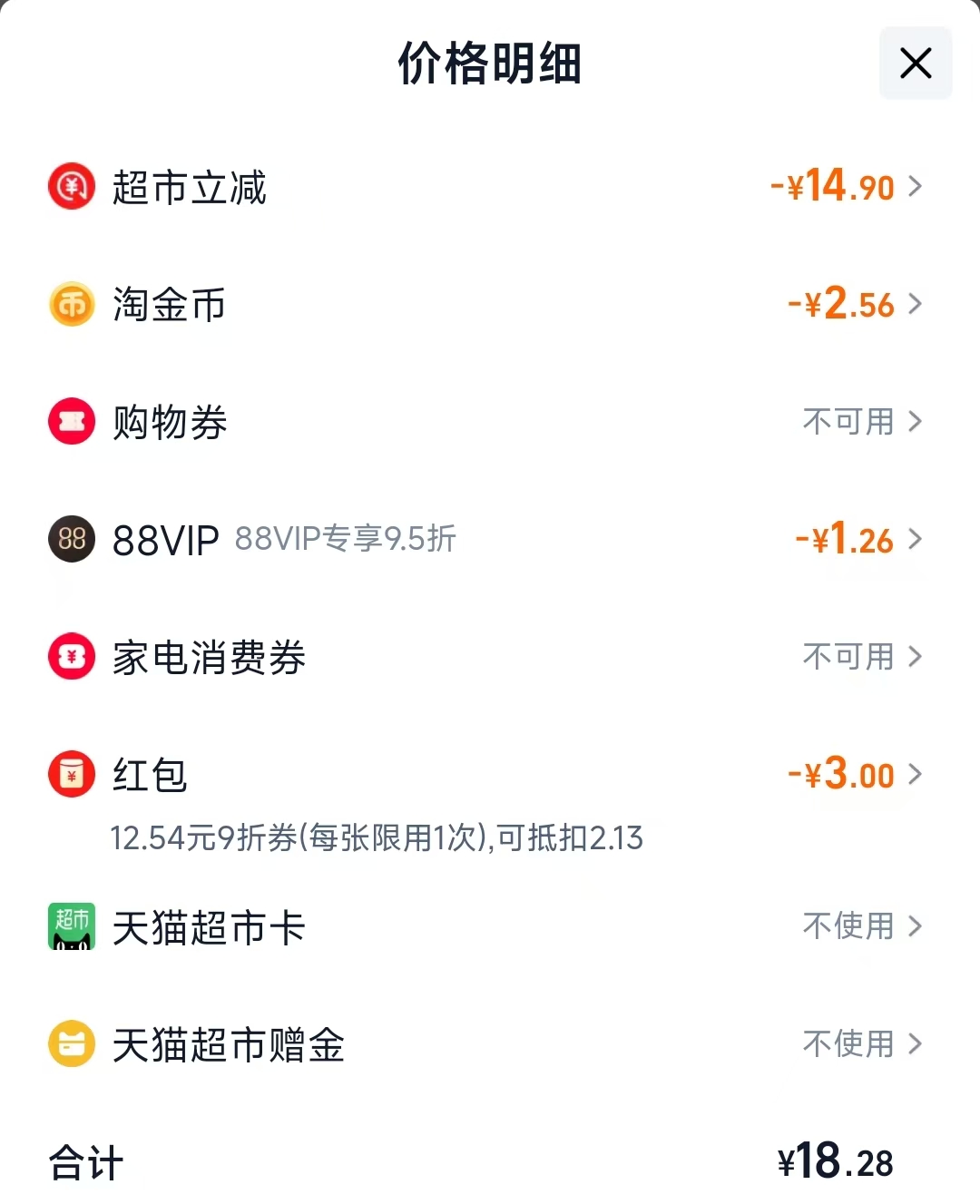980x1204 pixels.
Task: Enable 天猫超市赠金 usage
Action: (x=858, y=1043)
